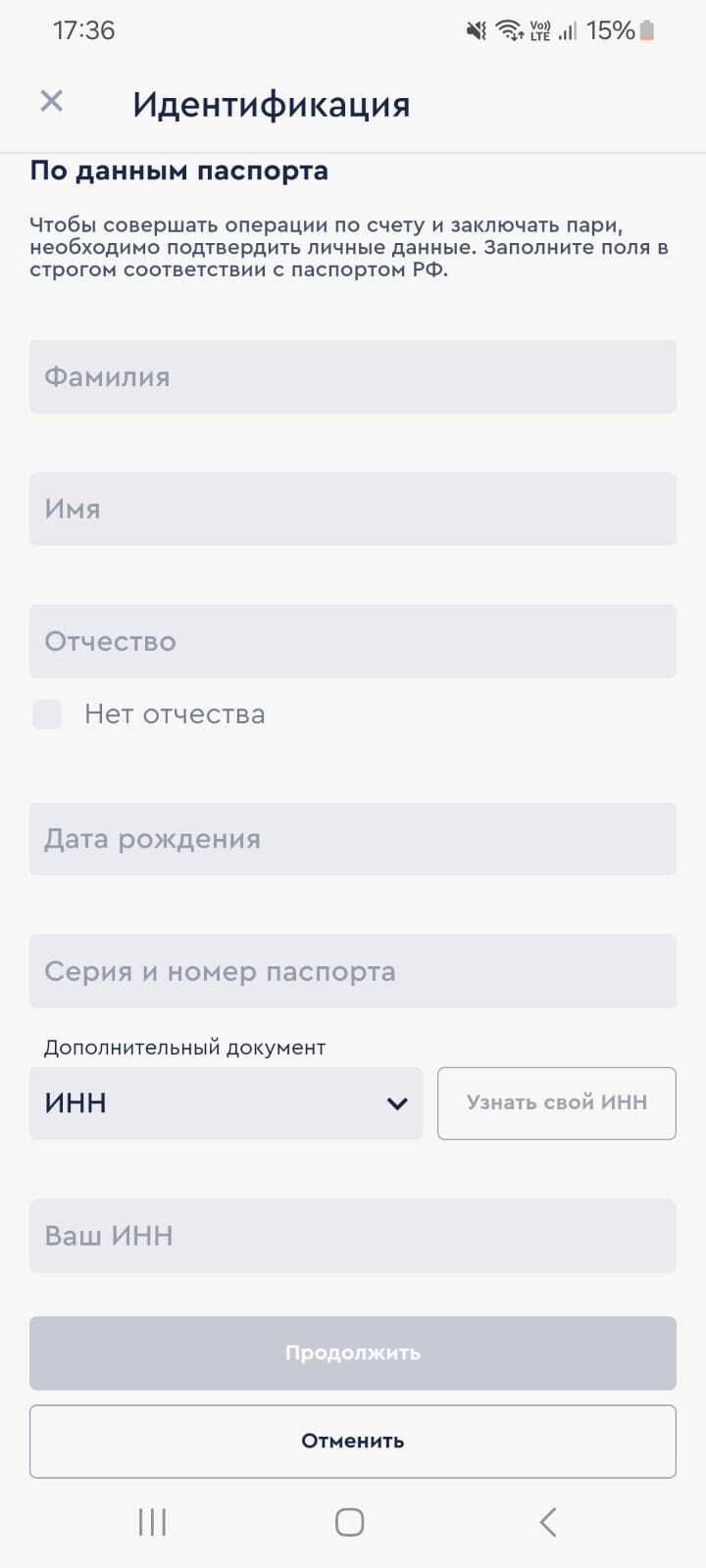
Task: Tap the Фамилия field
Action: [353, 376]
